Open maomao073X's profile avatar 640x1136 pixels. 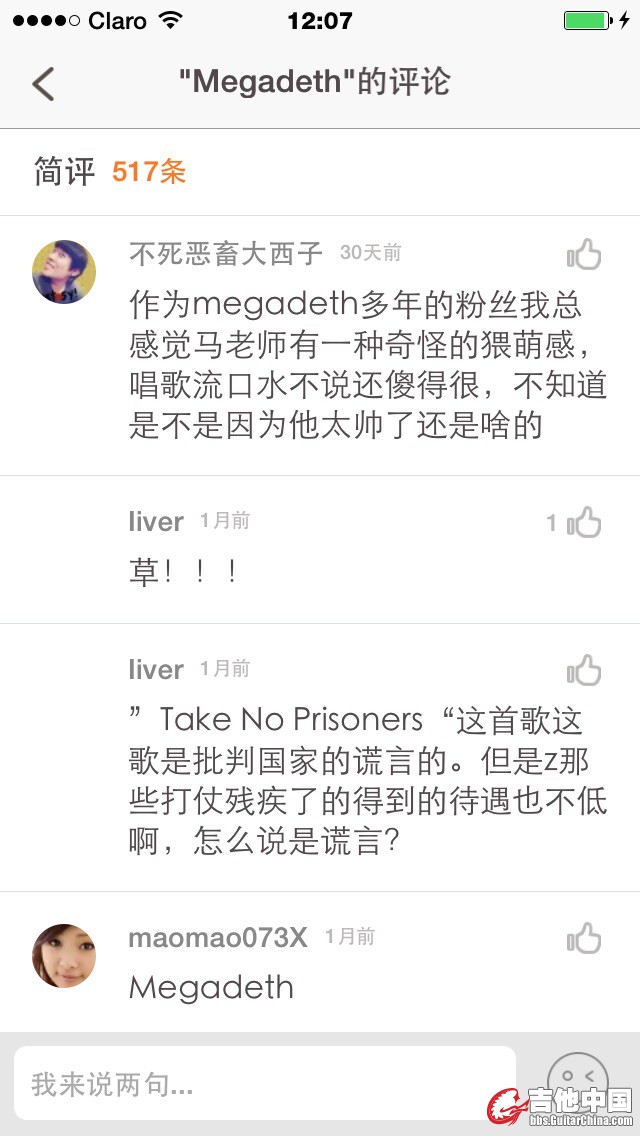click(x=64, y=956)
